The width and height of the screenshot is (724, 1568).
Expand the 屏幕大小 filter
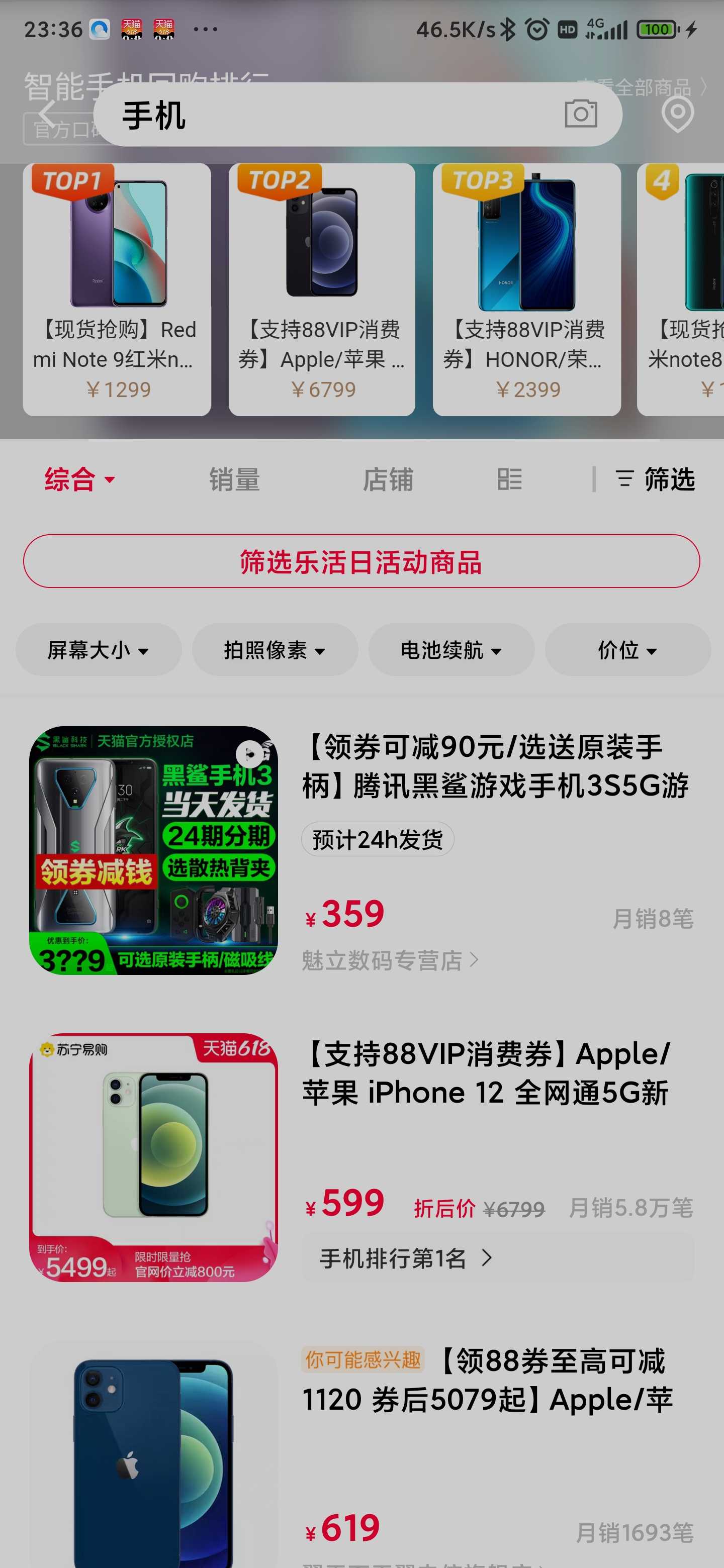click(x=99, y=650)
